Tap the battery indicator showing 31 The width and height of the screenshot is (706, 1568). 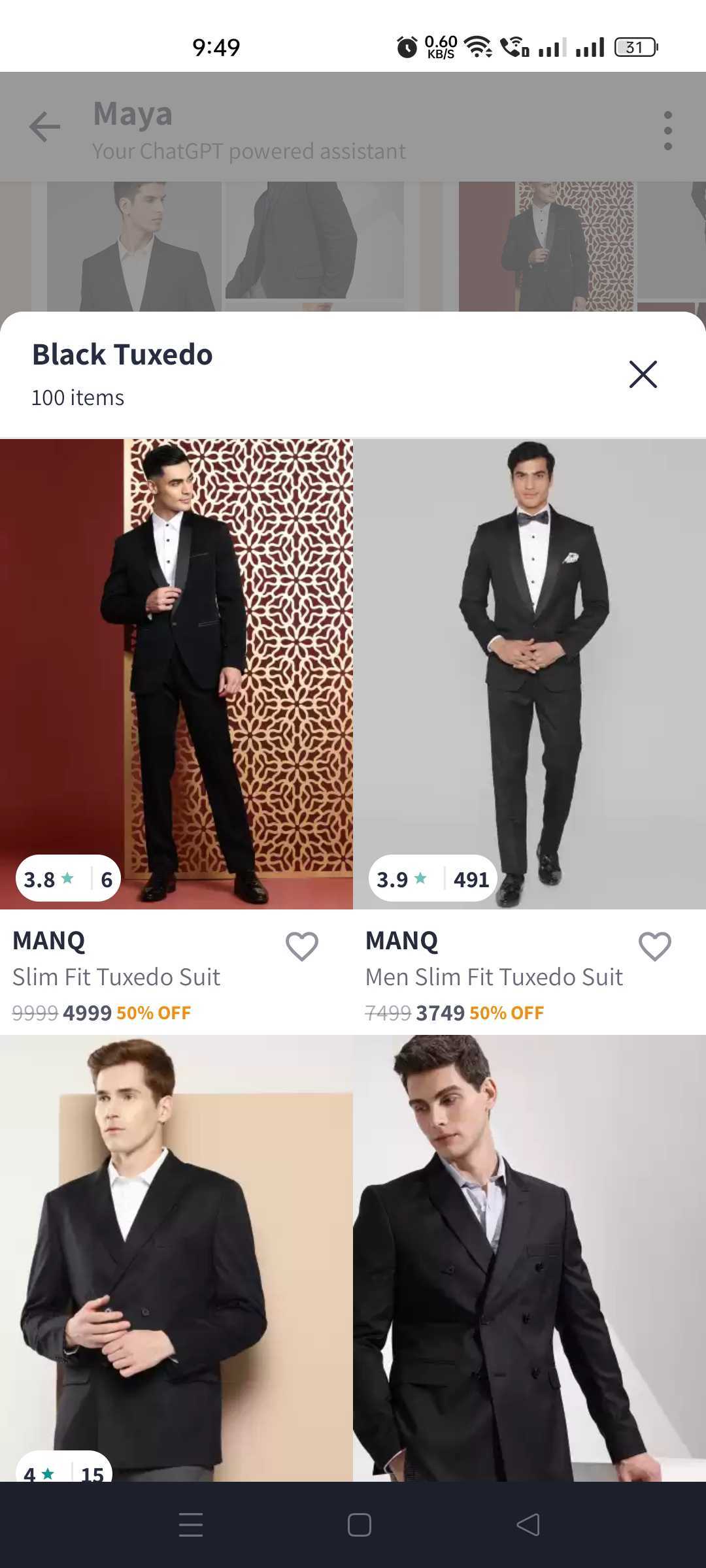[x=633, y=46]
